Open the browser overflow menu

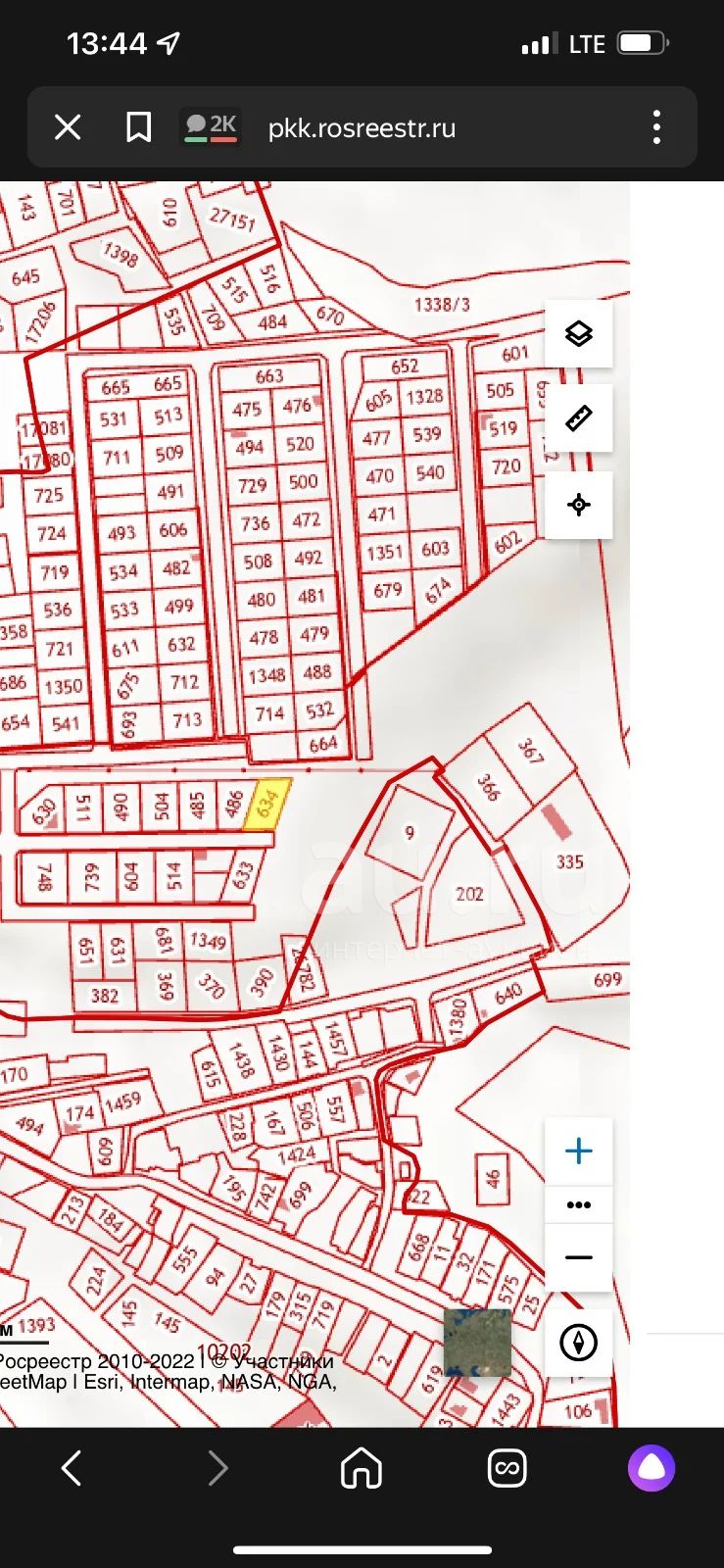[x=656, y=127]
